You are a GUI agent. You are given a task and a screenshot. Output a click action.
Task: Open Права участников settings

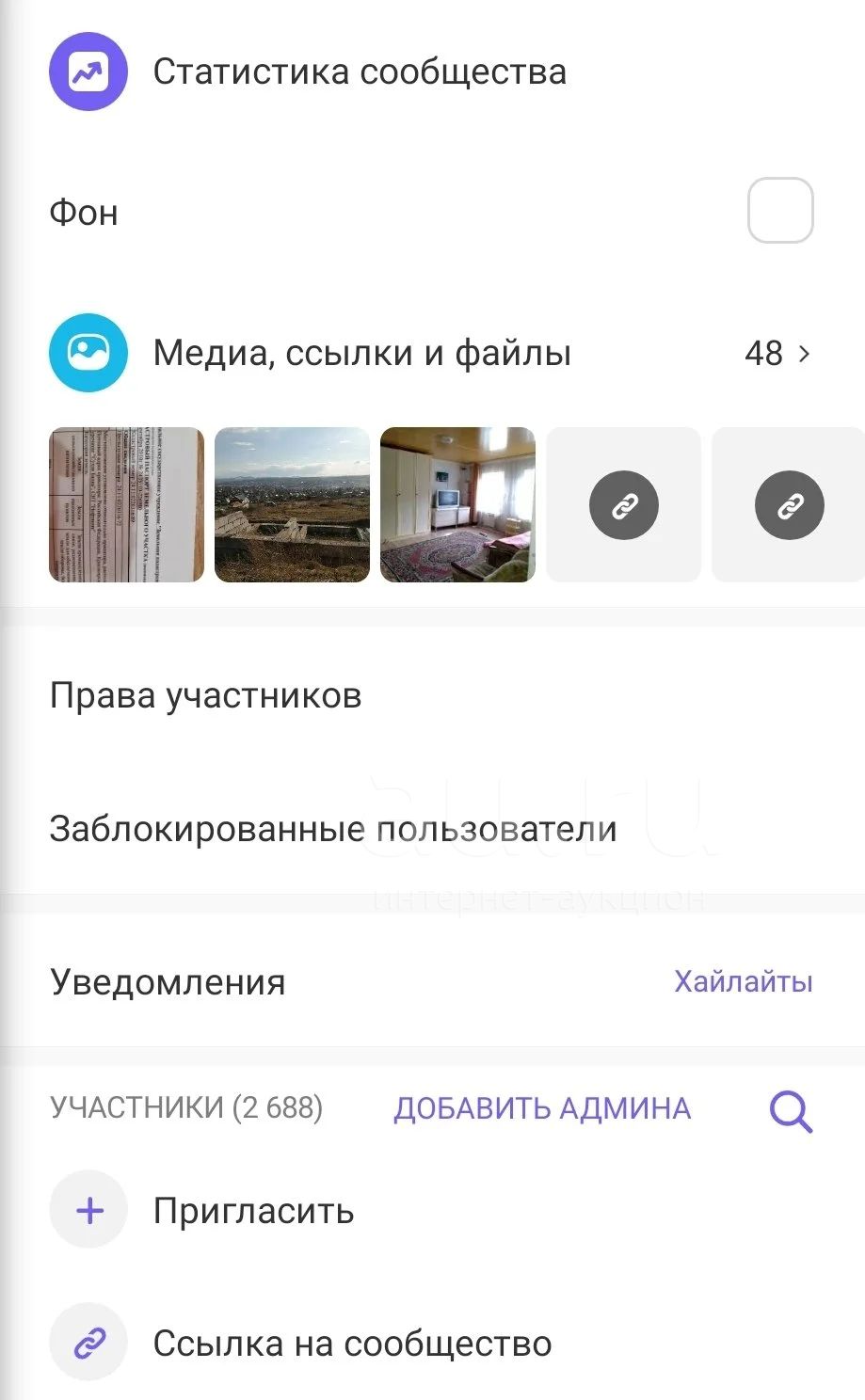pyautogui.click(x=432, y=696)
